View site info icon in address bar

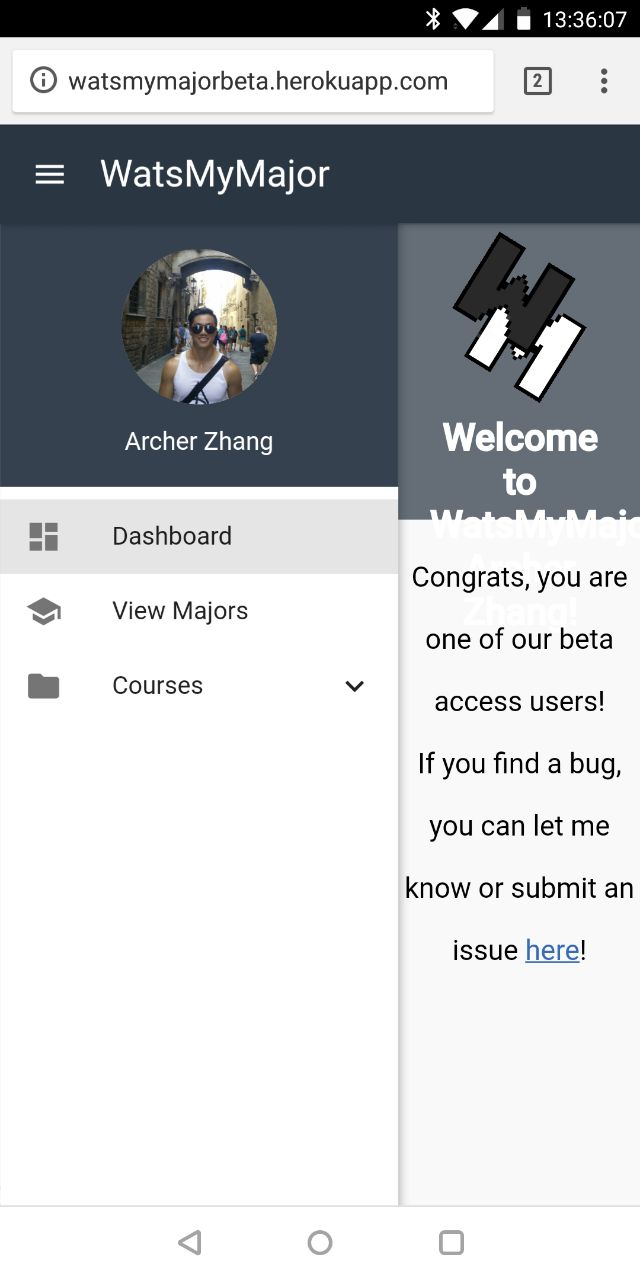[43, 82]
